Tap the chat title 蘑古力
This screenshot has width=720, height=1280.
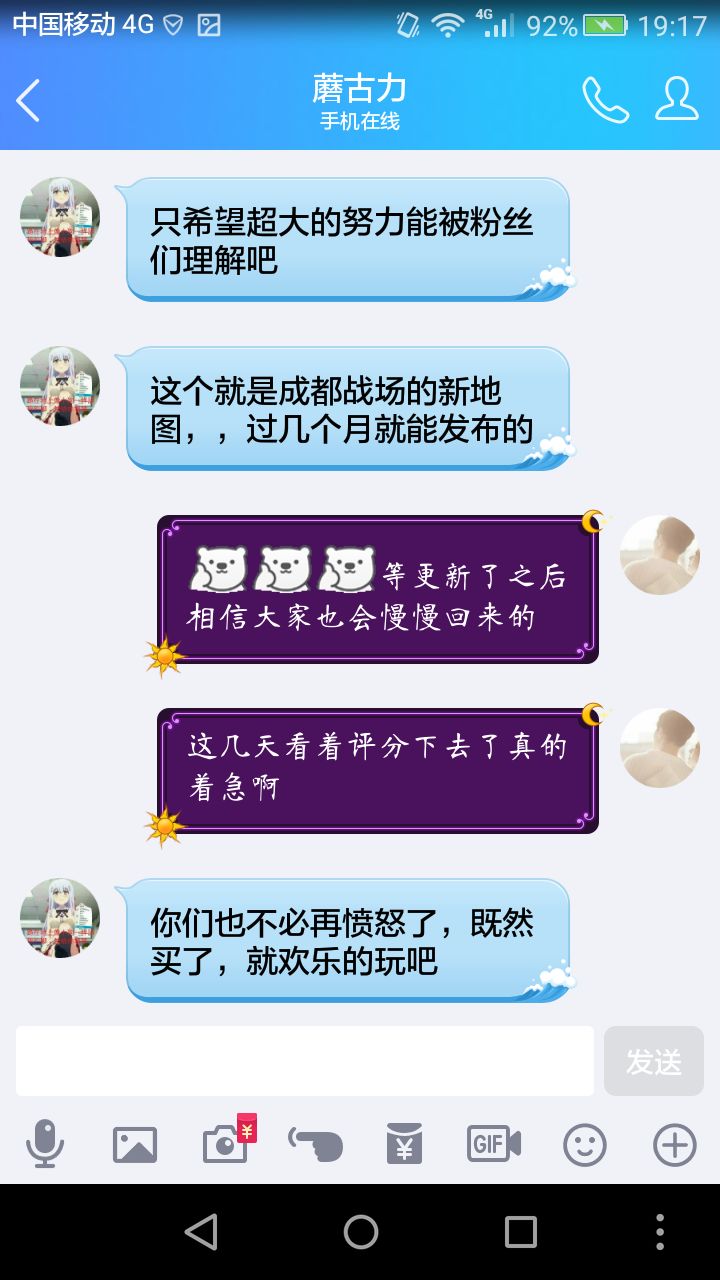point(357,90)
